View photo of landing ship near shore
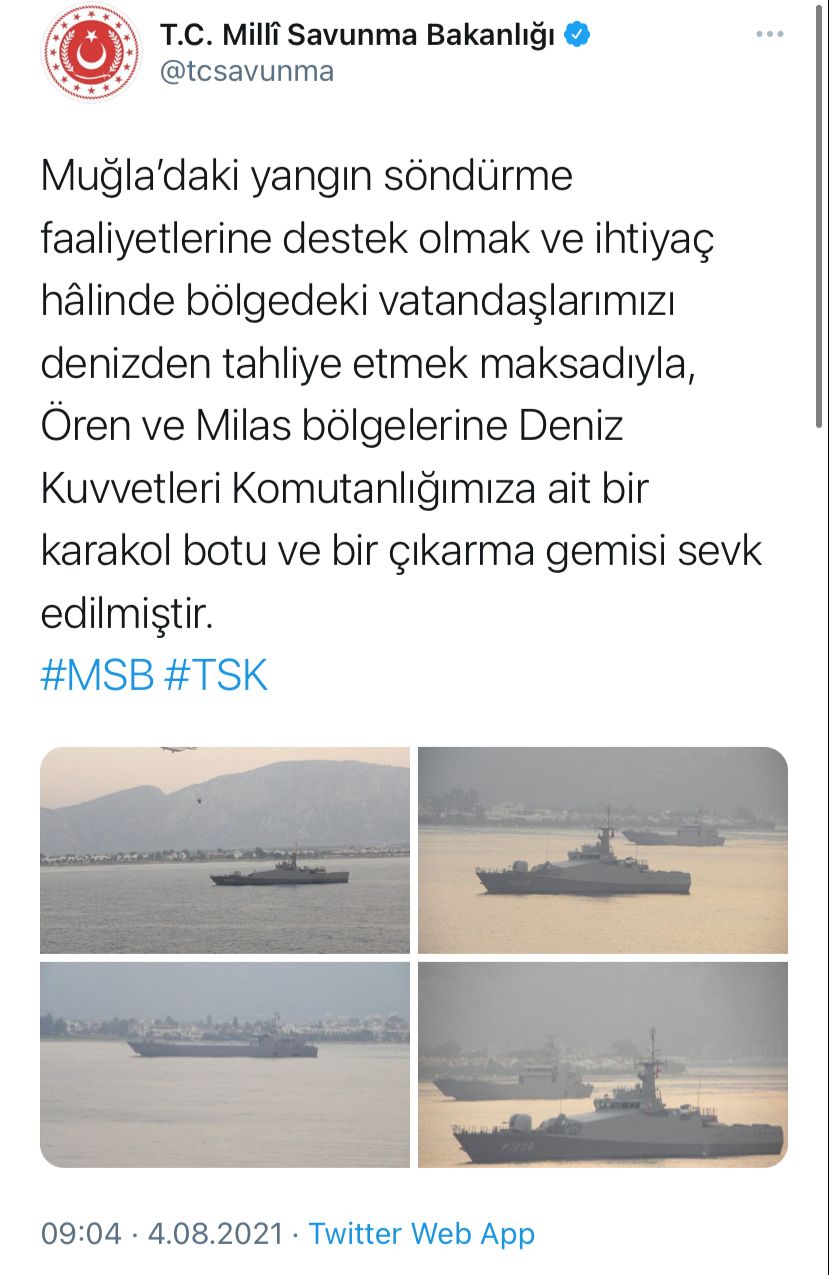This screenshot has height=1275, width=829. tap(225, 1064)
